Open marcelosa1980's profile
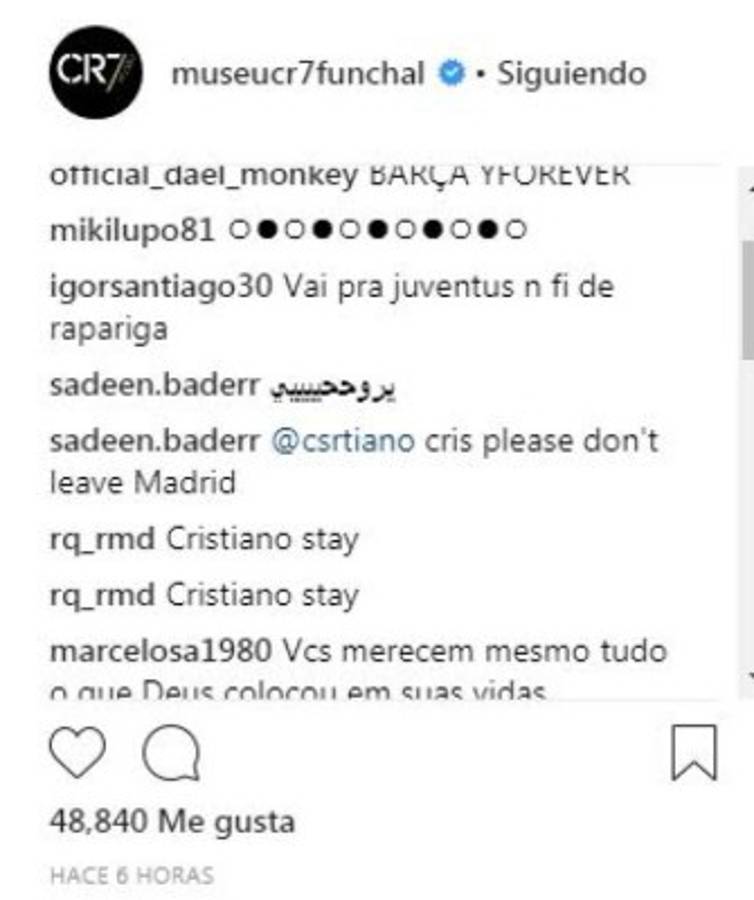The width and height of the screenshot is (754, 900). [160, 651]
